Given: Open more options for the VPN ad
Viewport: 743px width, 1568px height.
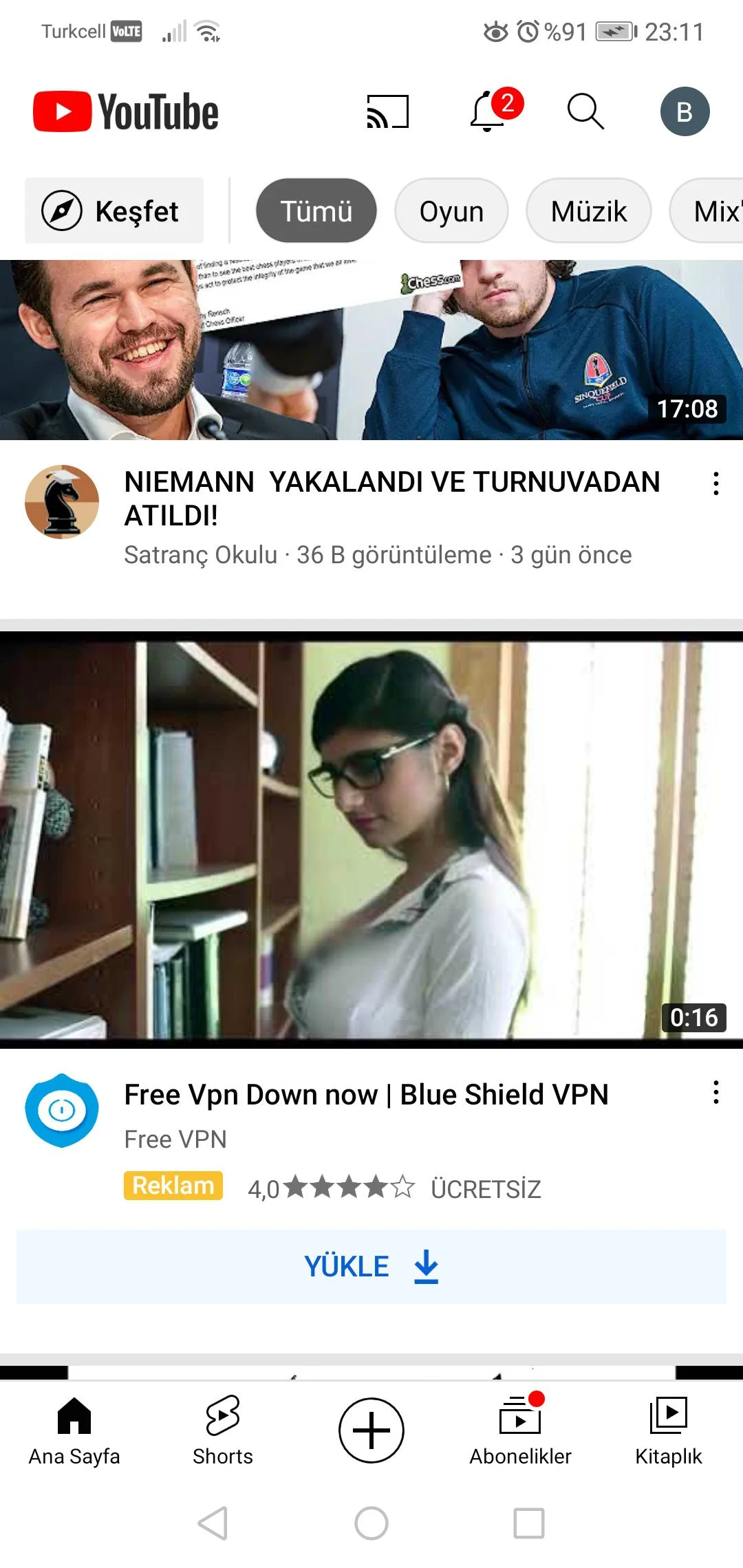Looking at the screenshot, I should [716, 1092].
